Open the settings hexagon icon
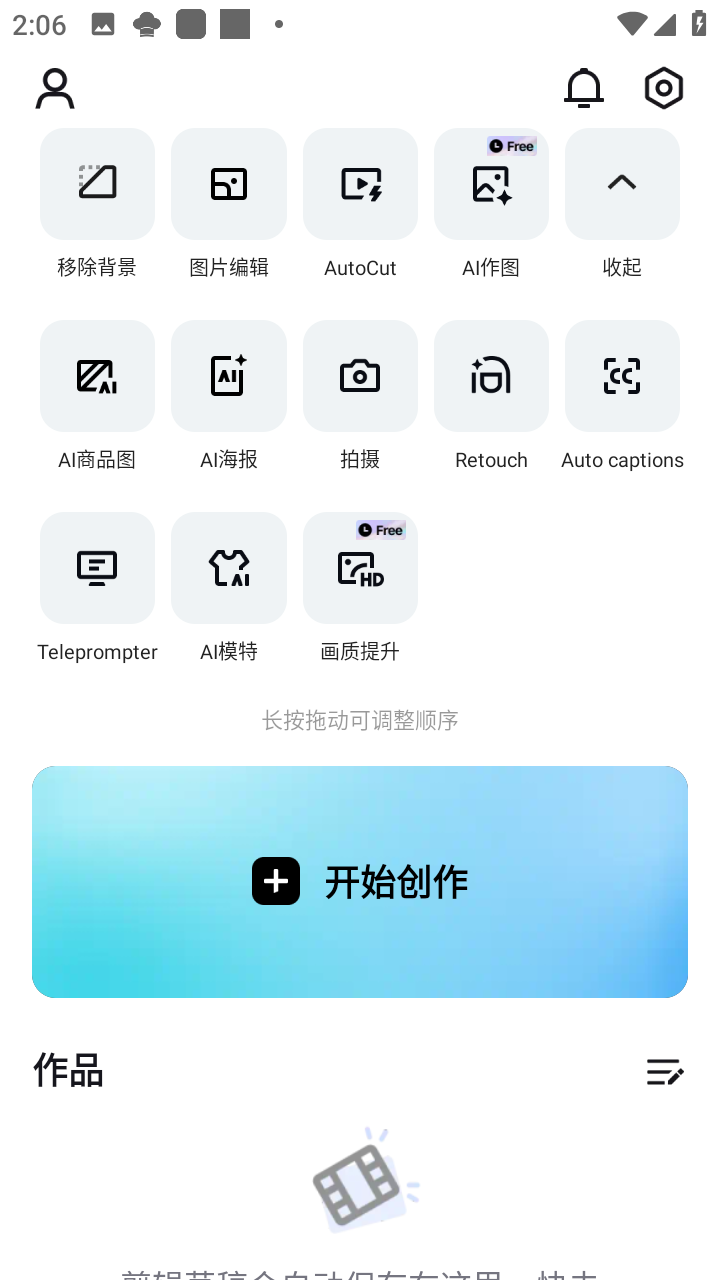The height and width of the screenshot is (1280, 720). tap(664, 89)
